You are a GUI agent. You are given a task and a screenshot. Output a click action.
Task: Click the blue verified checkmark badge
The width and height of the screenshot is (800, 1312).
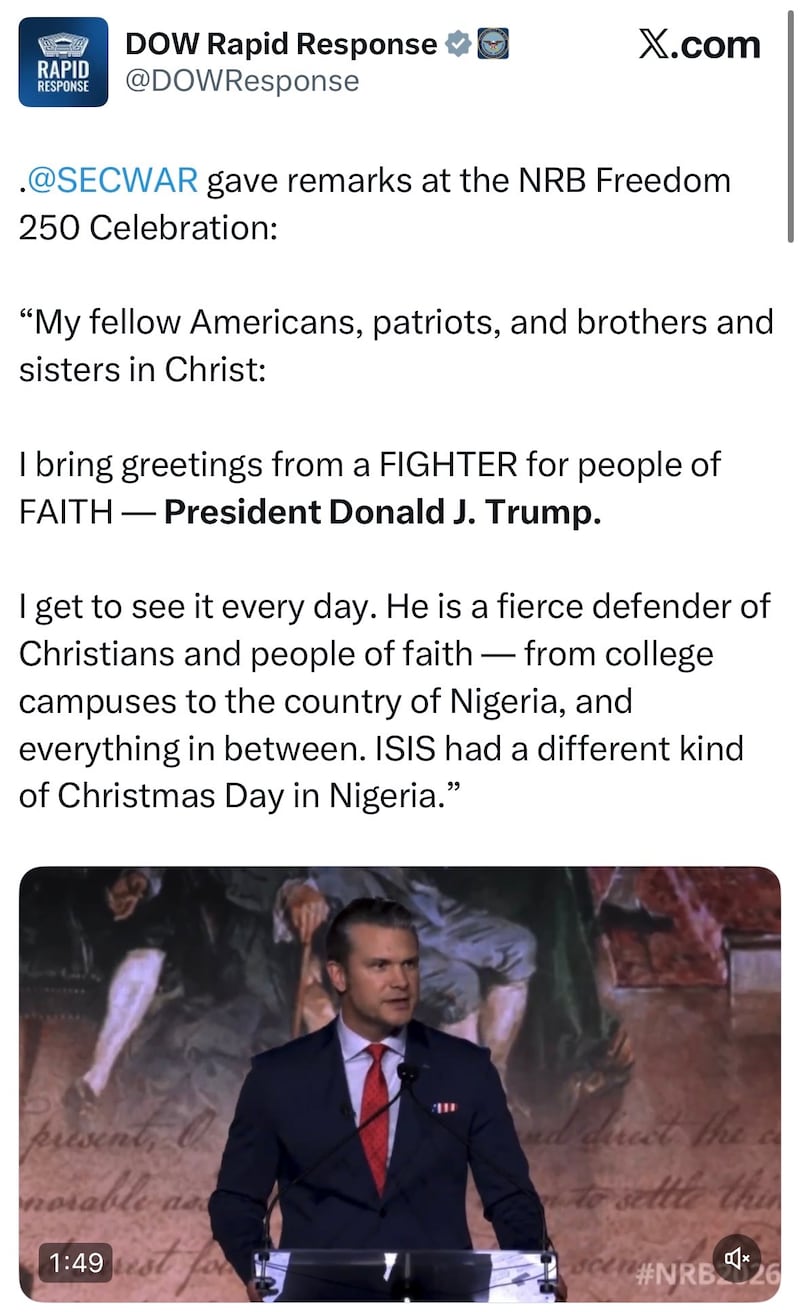[x=459, y=44]
